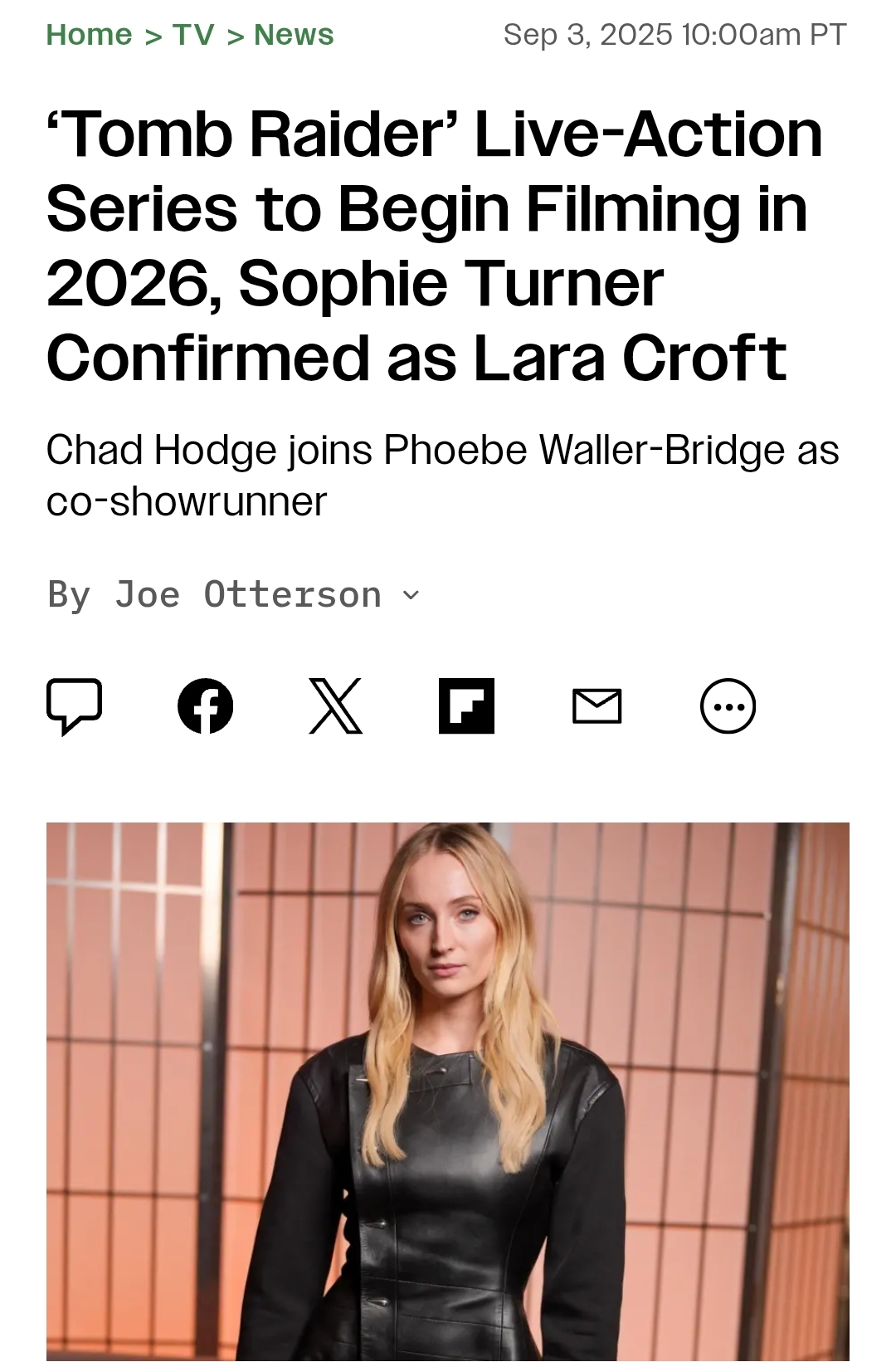The height and width of the screenshot is (1362, 896).
Task: Open the TV section breadcrumb
Action: point(193,35)
